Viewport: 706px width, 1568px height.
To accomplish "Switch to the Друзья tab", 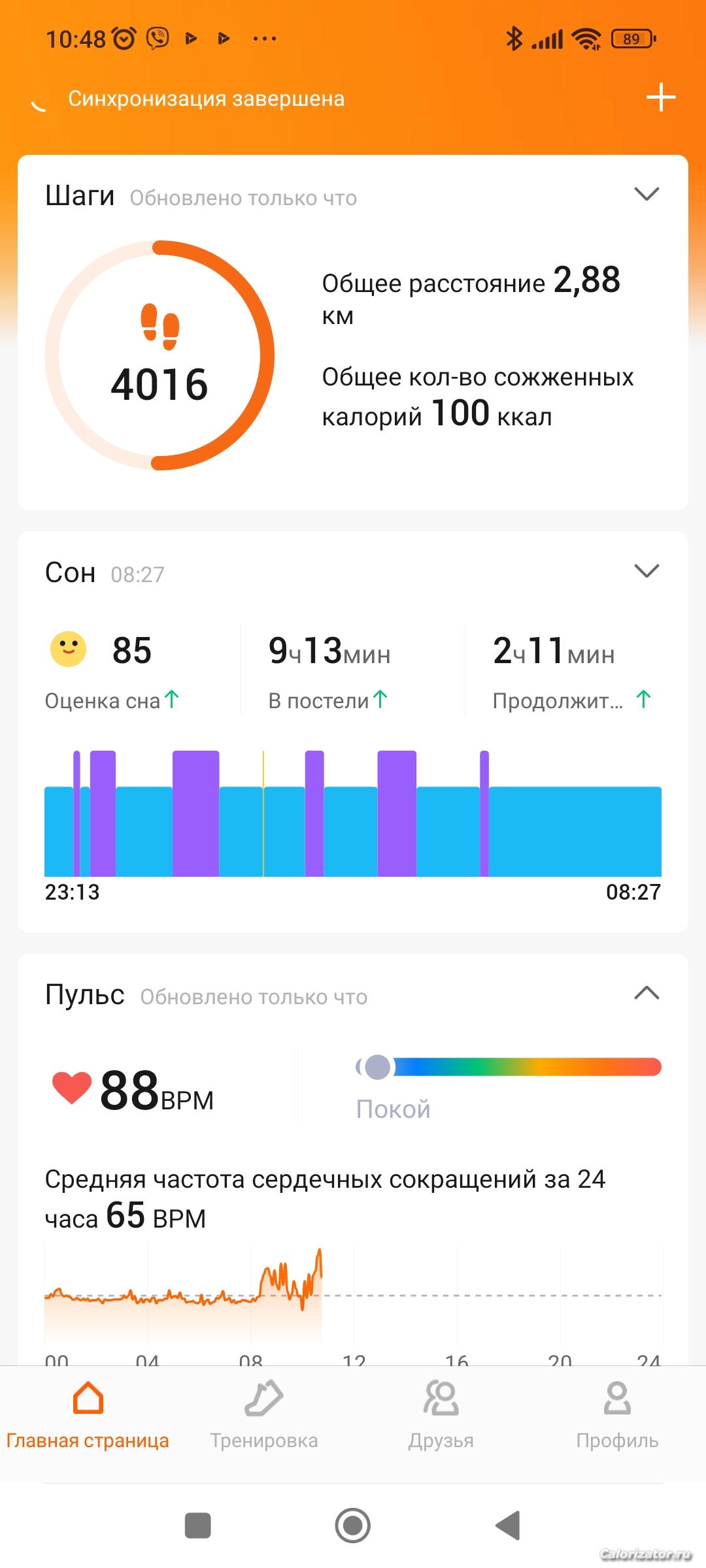I will coord(441,1416).
